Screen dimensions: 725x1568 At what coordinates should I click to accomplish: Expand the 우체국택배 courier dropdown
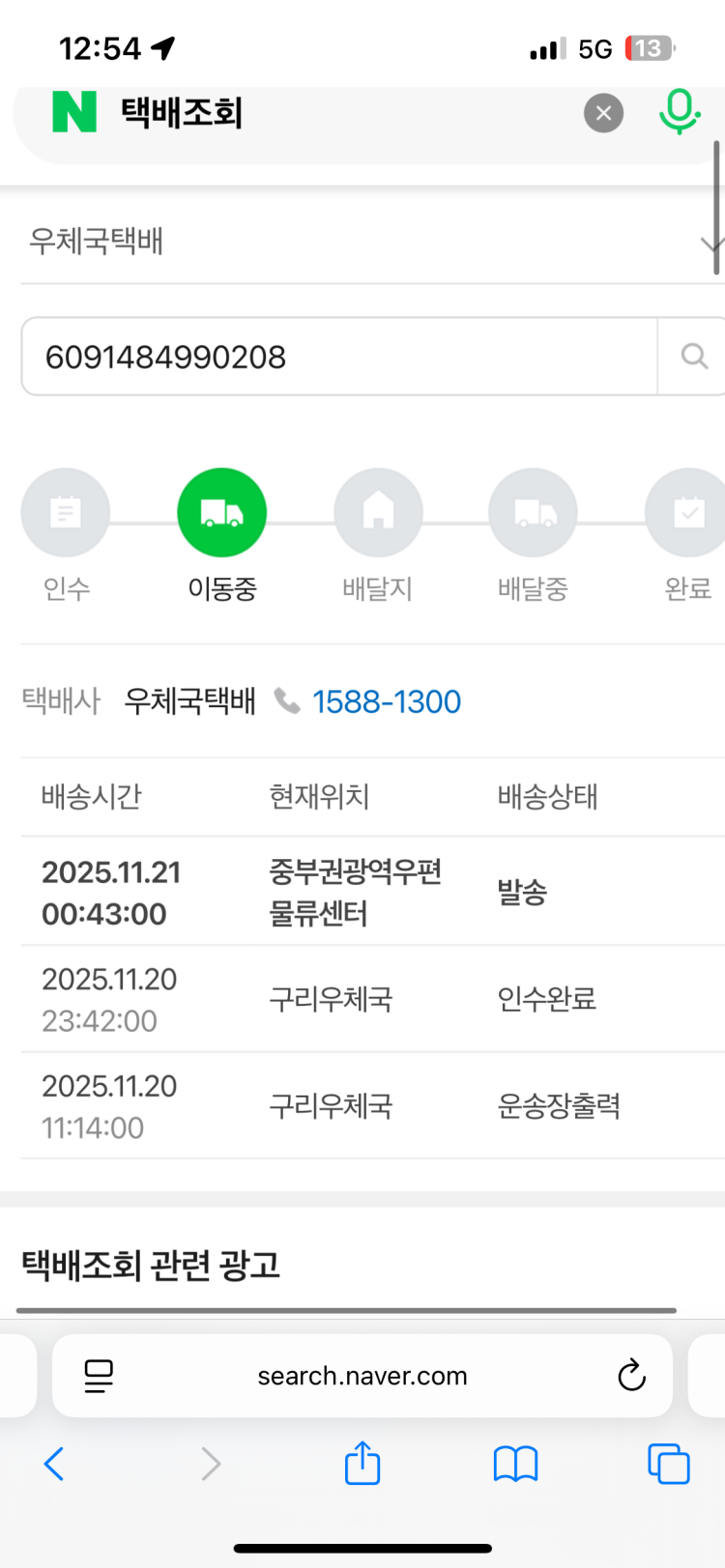pos(367,242)
